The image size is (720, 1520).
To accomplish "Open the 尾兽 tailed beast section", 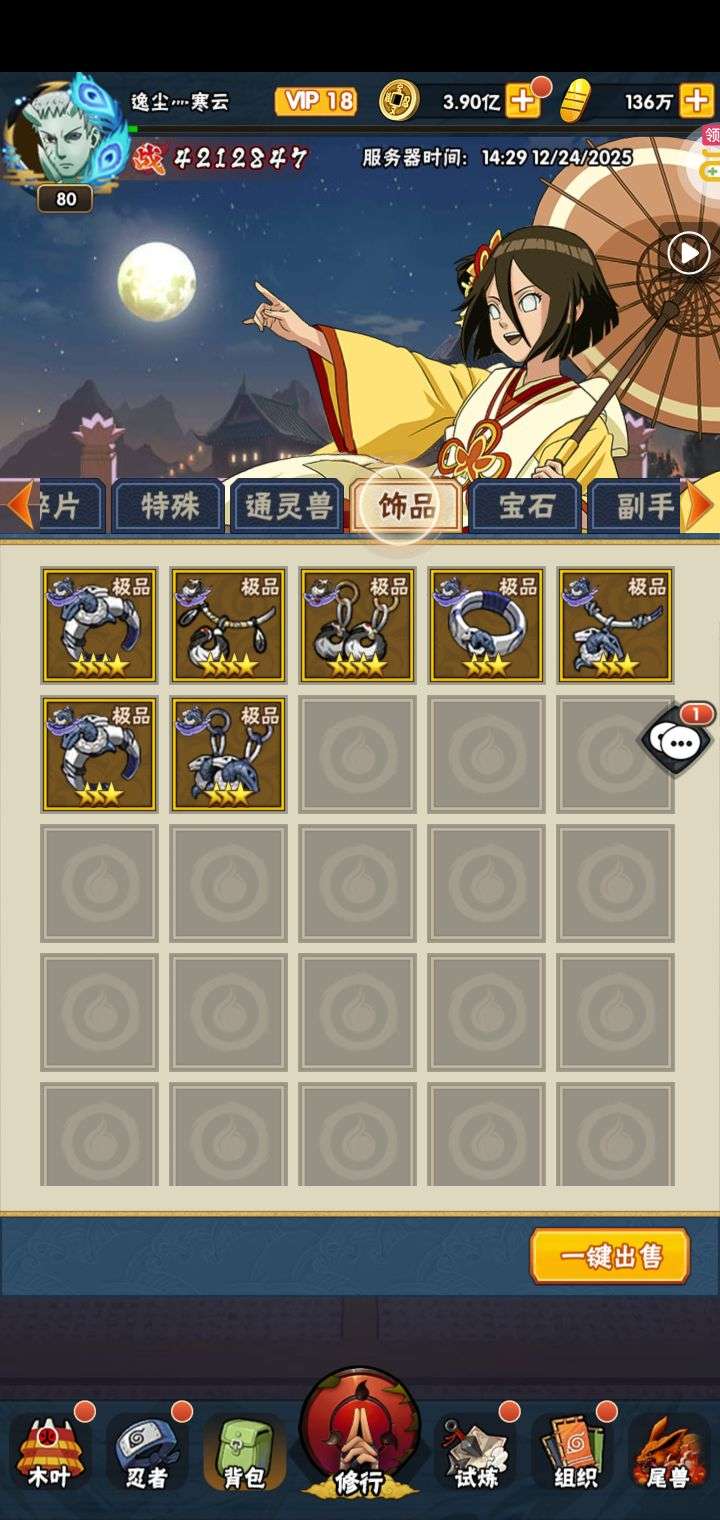I will point(668,1452).
